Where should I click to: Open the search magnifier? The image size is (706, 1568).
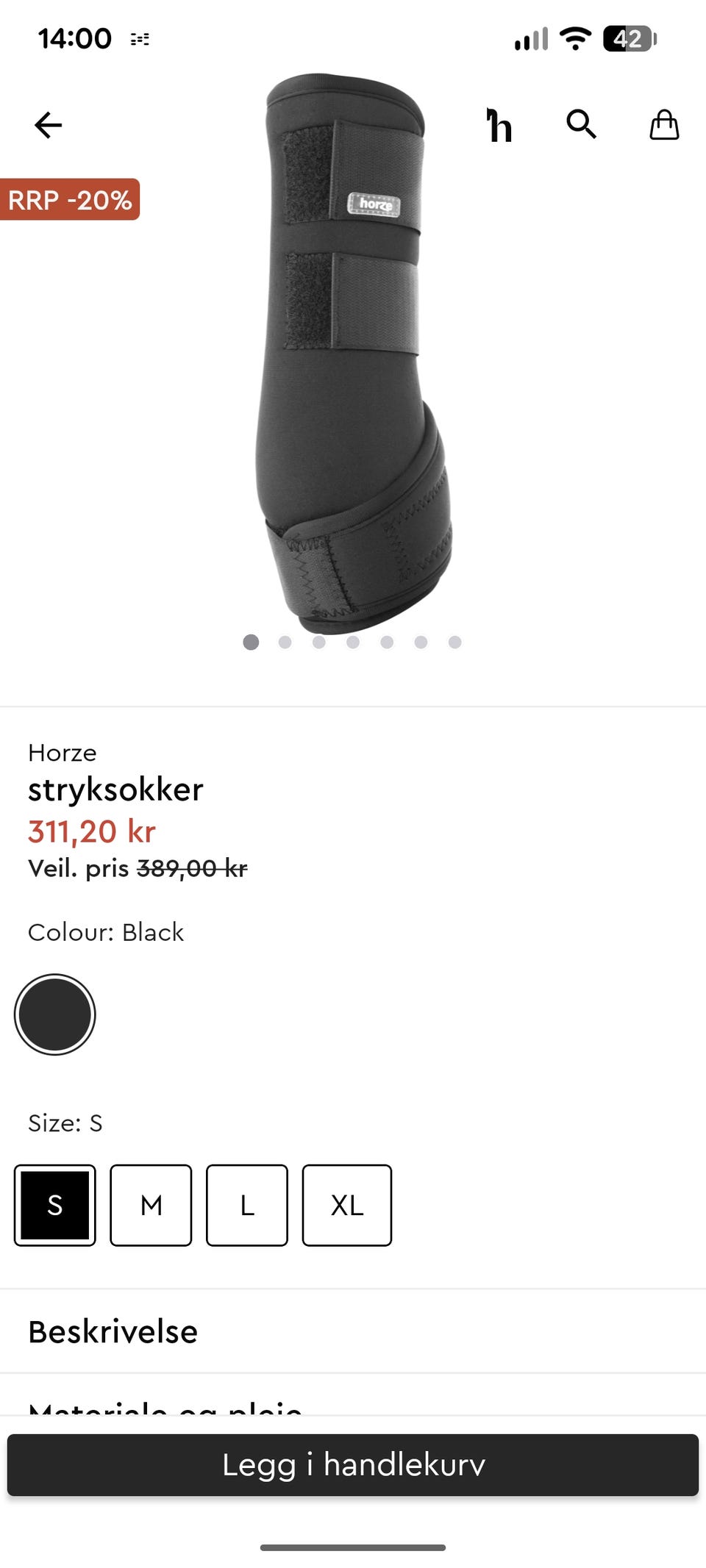coord(581,124)
